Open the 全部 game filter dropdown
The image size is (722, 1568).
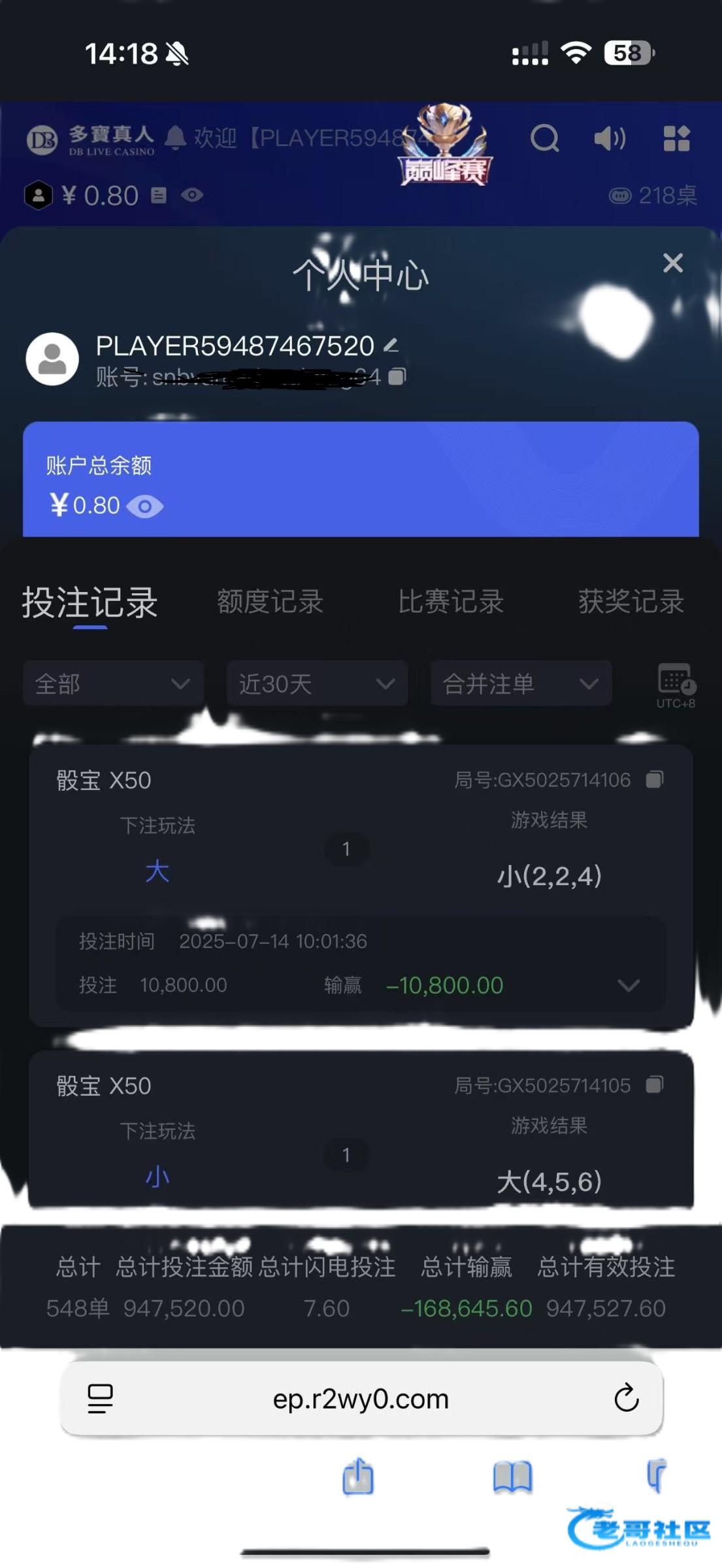click(x=113, y=684)
